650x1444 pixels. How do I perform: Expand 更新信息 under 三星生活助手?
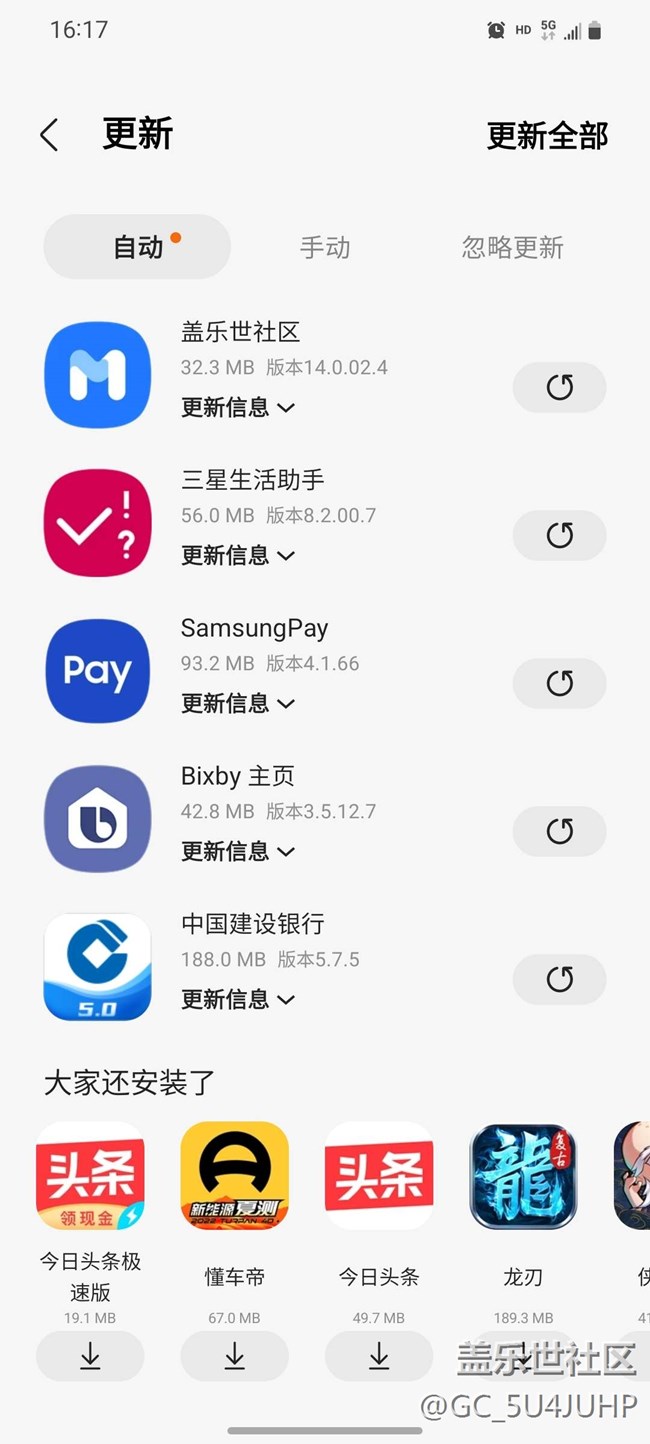click(x=238, y=555)
